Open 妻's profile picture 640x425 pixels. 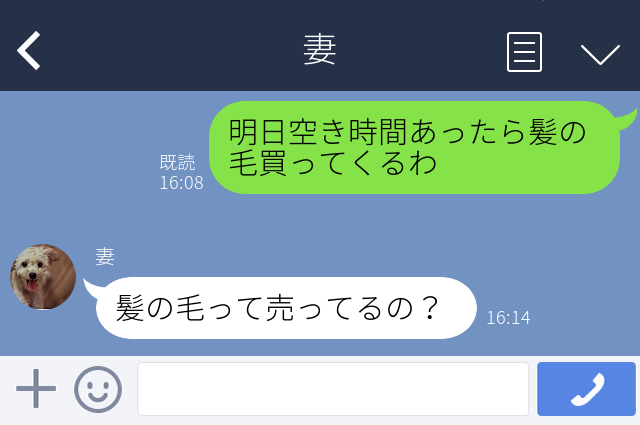[43, 277]
